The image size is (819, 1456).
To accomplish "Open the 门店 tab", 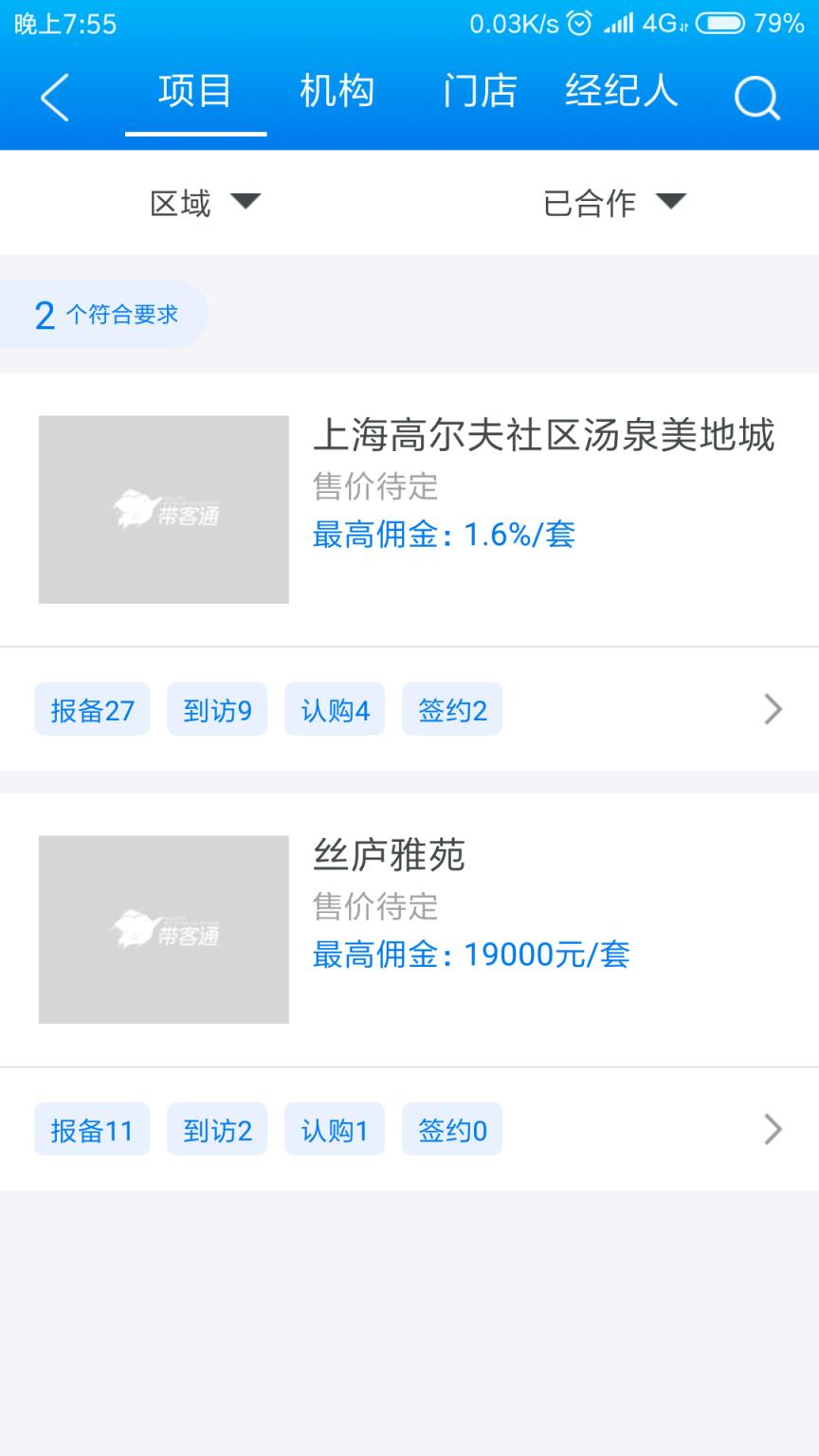I will (480, 90).
